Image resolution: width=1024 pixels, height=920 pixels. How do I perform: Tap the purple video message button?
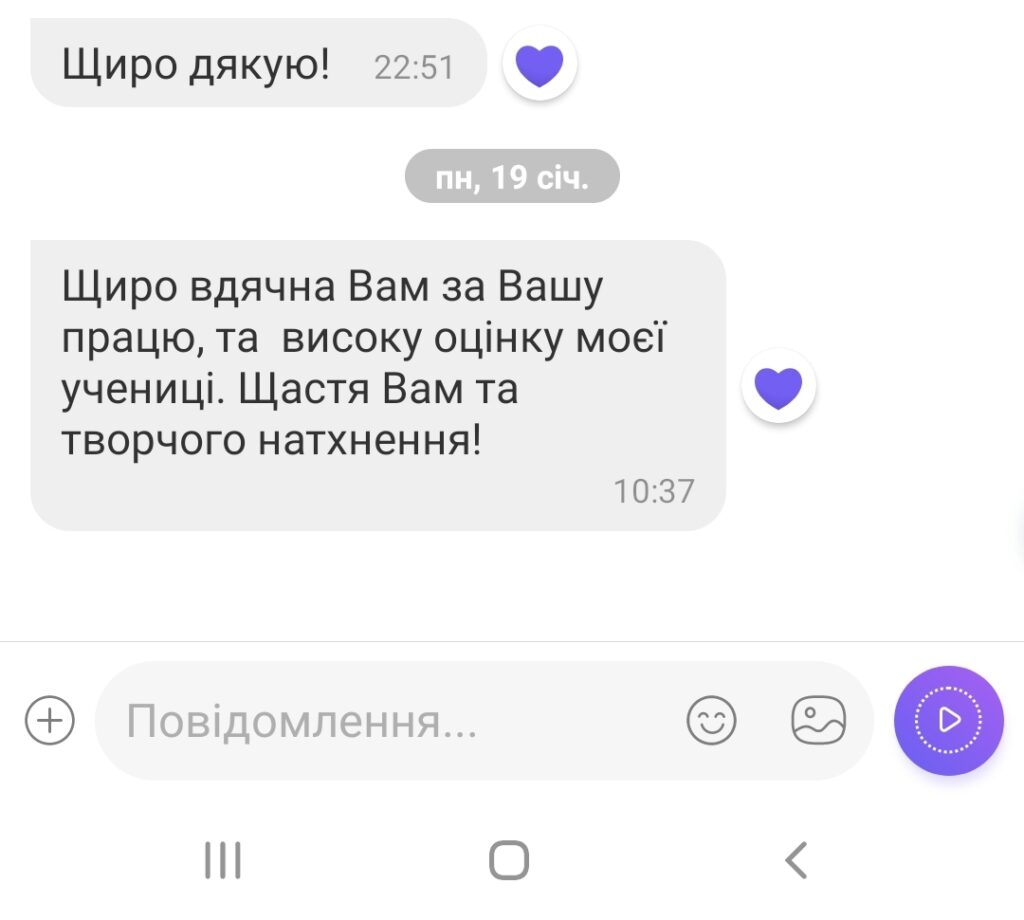point(948,720)
